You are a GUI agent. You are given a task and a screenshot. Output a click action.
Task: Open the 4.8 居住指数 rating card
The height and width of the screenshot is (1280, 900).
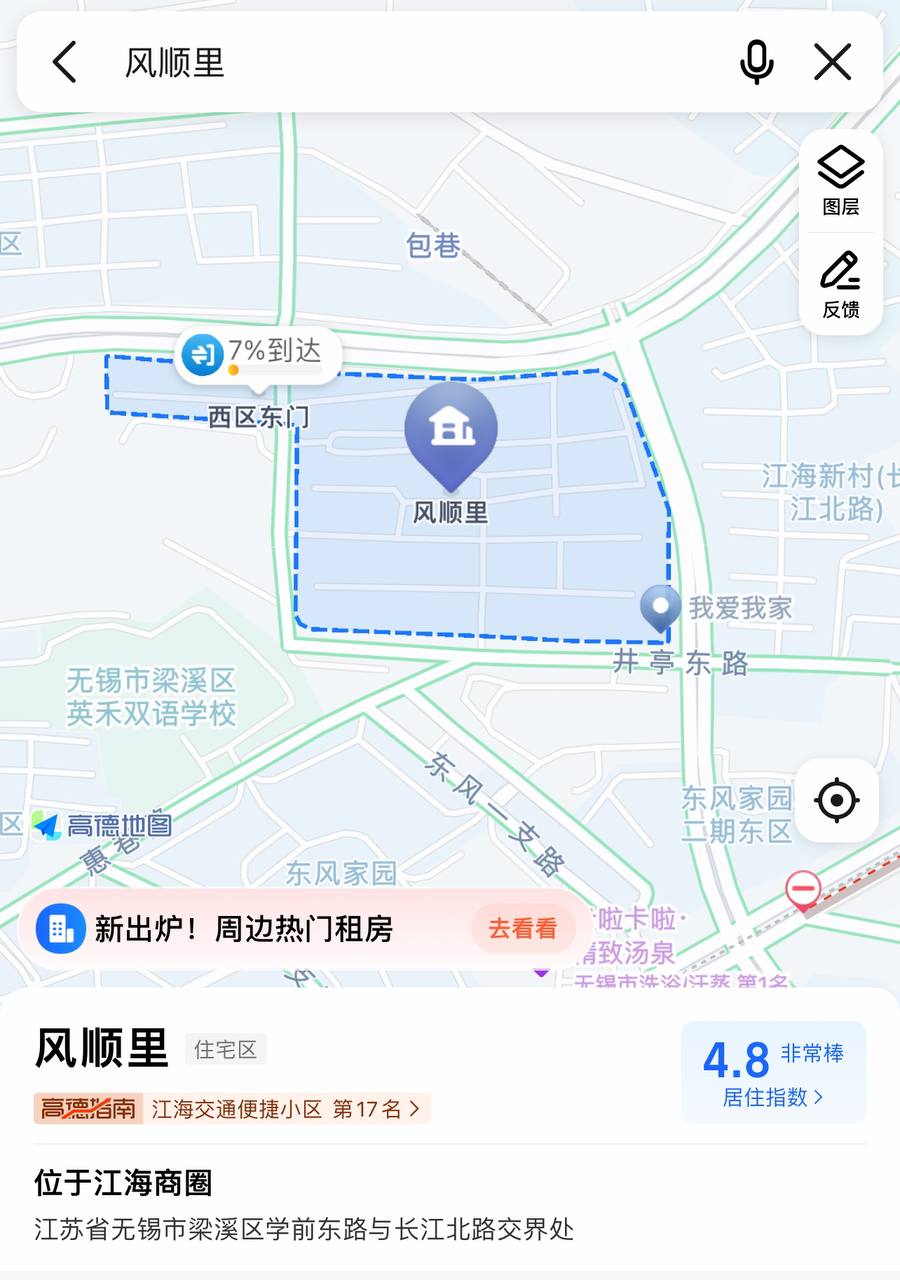pos(773,1072)
